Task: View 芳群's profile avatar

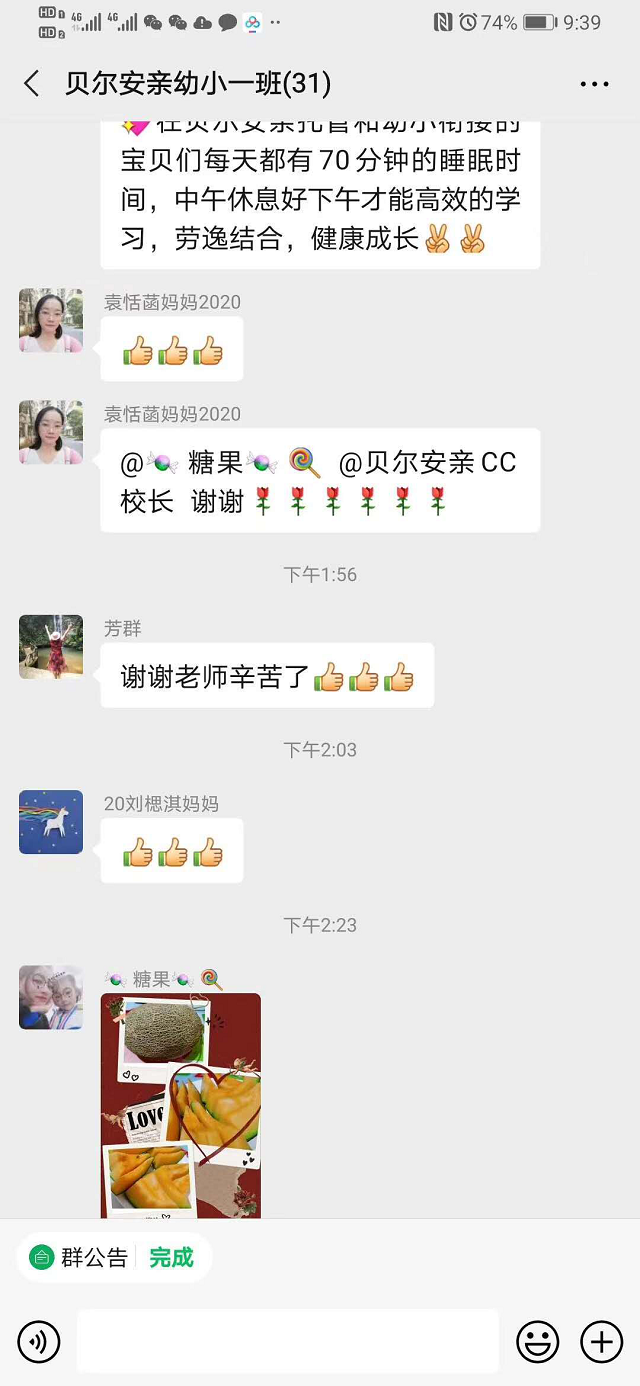Action: pyautogui.click(x=51, y=647)
